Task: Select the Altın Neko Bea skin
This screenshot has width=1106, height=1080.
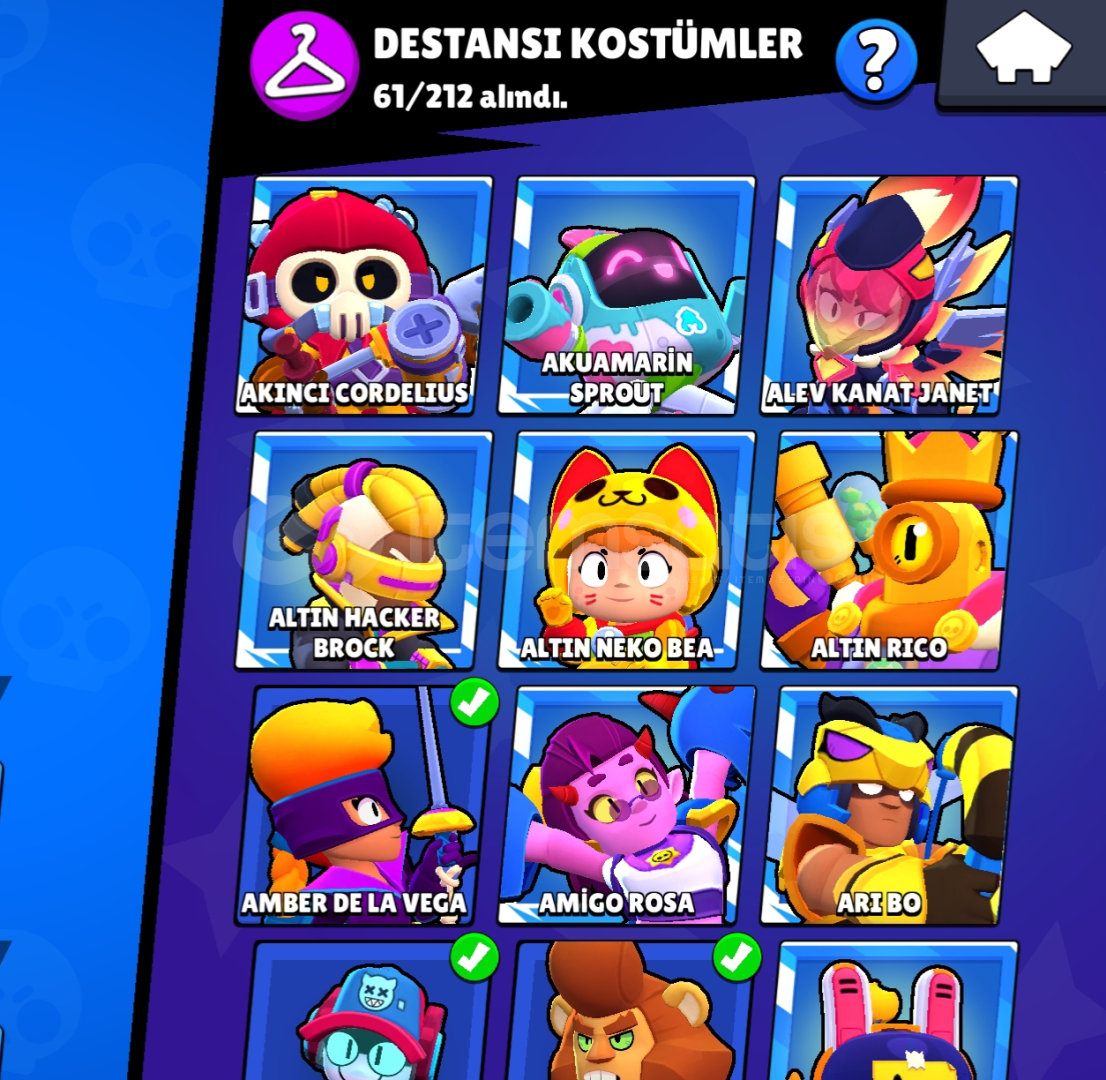Action: click(x=626, y=550)
